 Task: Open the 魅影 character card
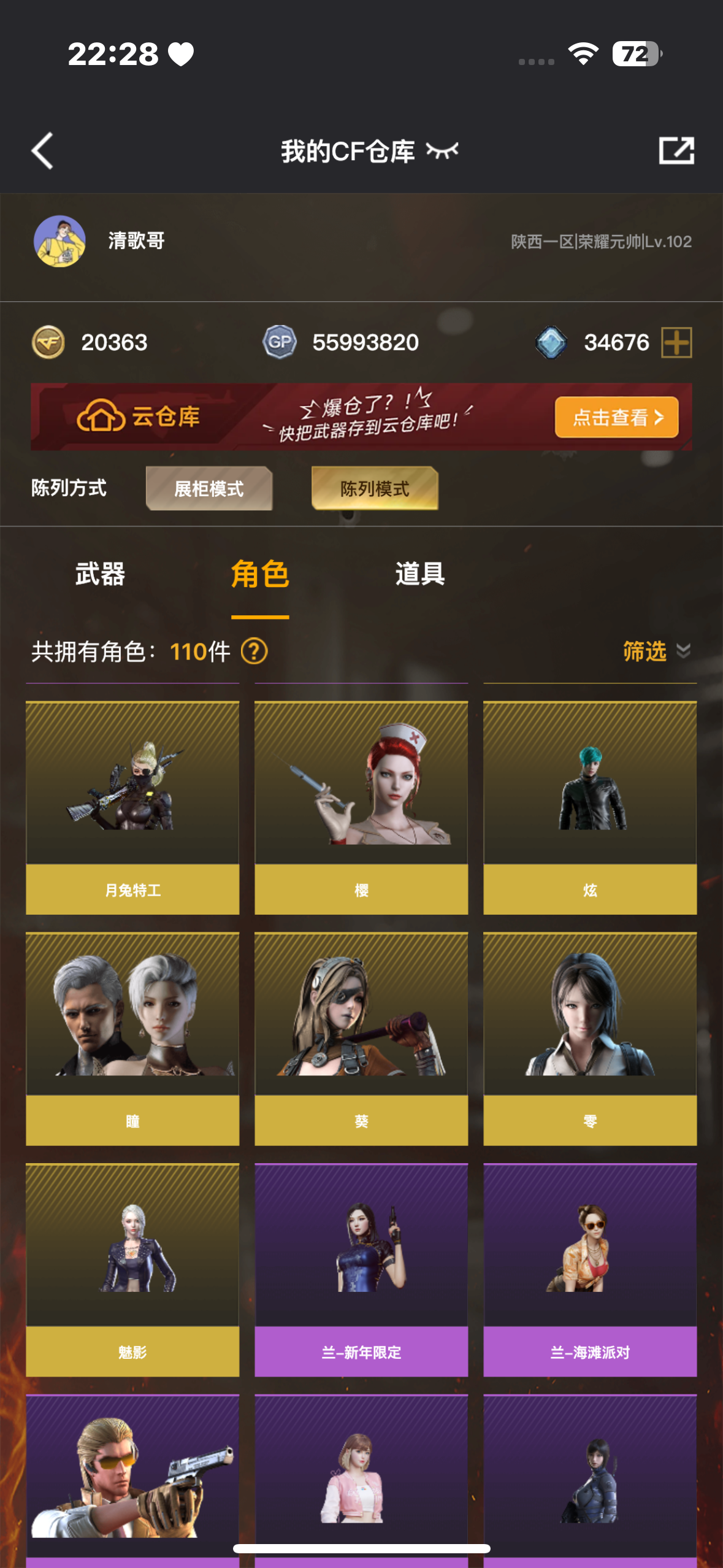132,1269
